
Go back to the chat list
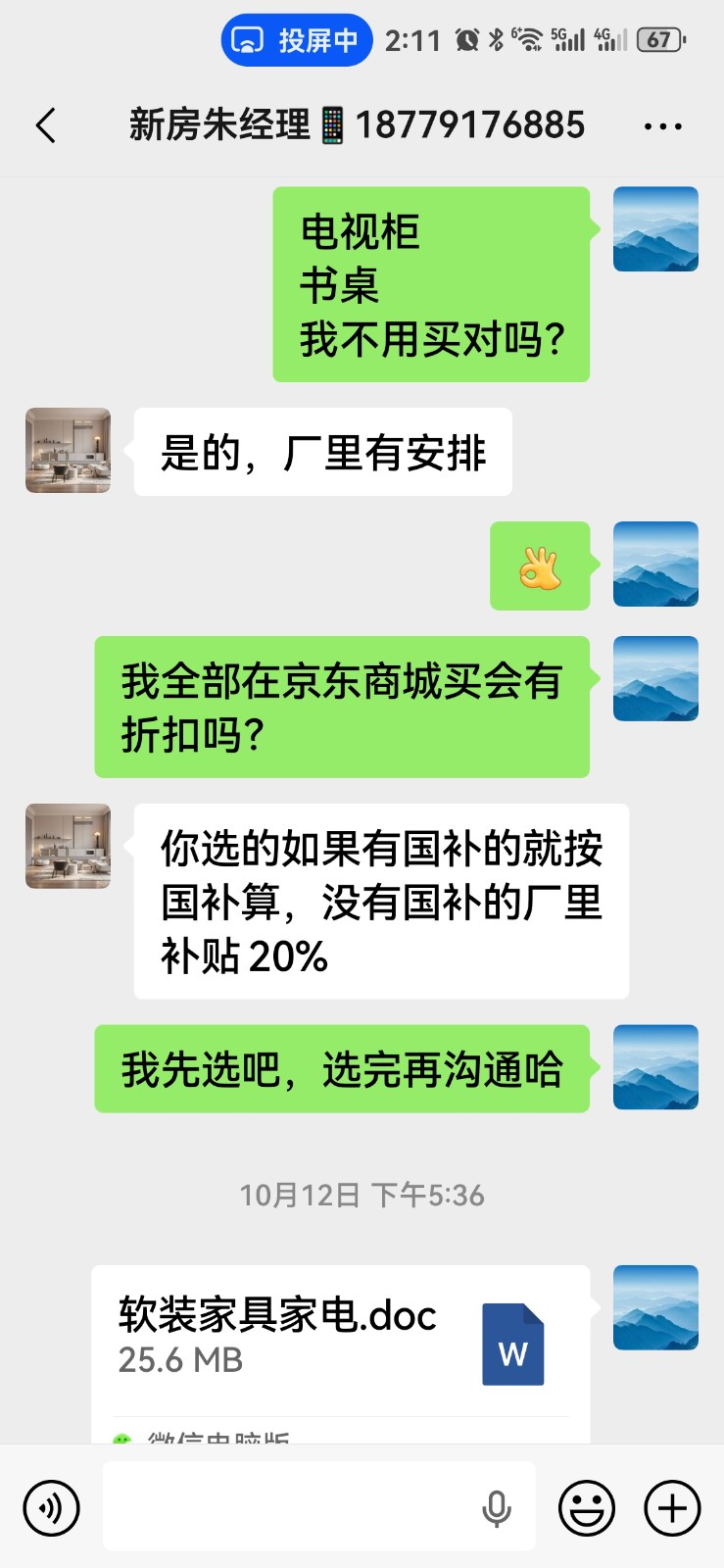pyautogui.click(x=45, y=125)
